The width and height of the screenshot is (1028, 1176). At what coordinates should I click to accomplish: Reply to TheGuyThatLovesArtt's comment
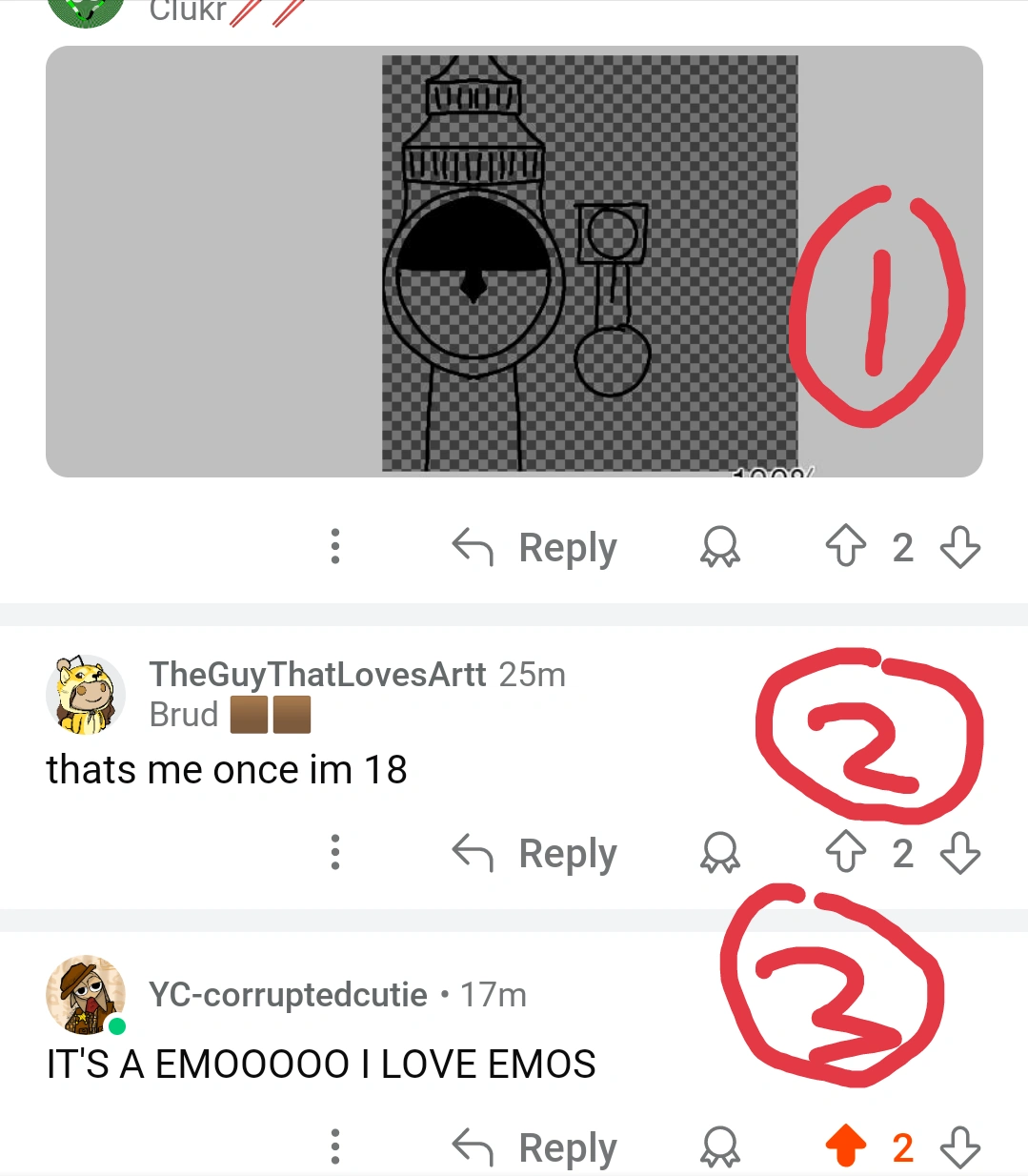click(x=535, y=854)
